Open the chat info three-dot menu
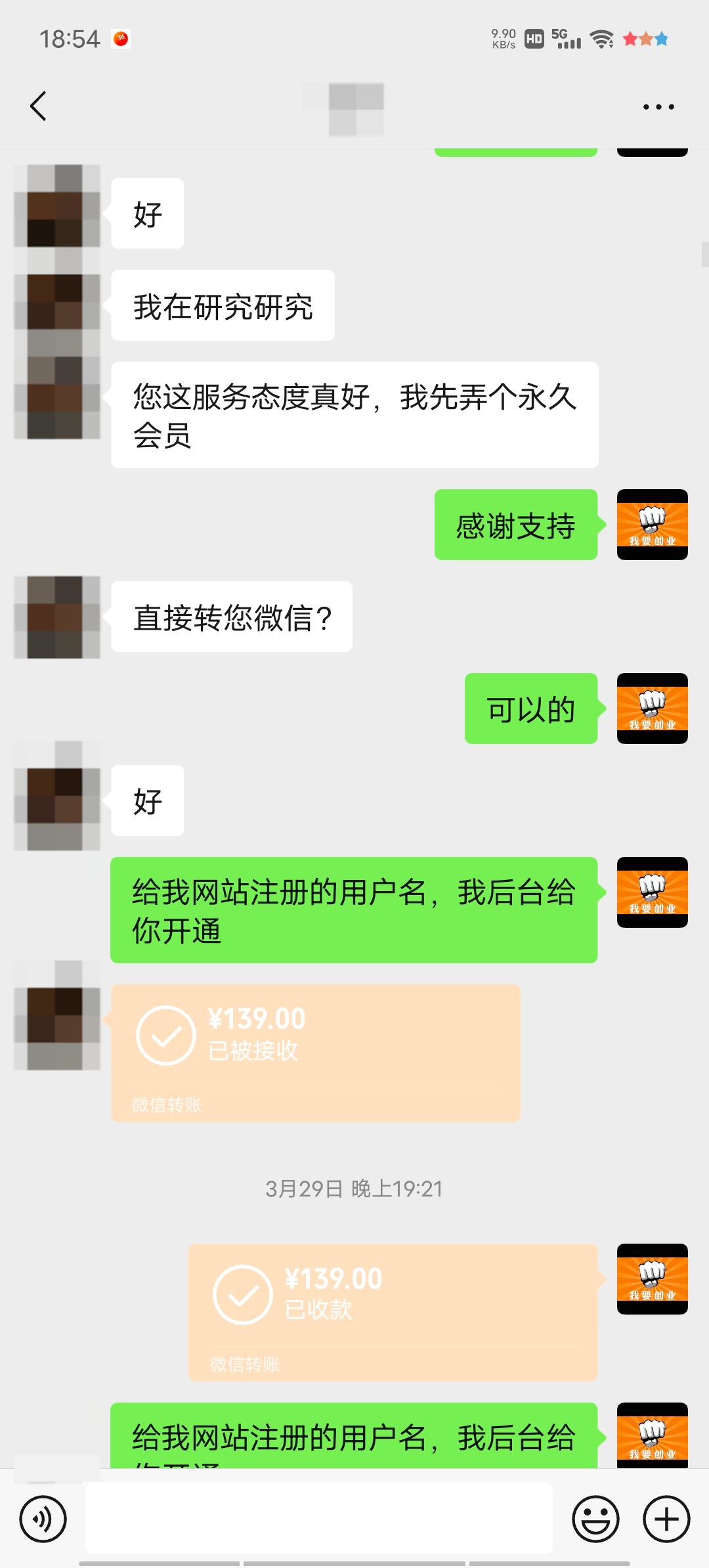Screen dimensions: 709x1568 [x=658, y=106]
